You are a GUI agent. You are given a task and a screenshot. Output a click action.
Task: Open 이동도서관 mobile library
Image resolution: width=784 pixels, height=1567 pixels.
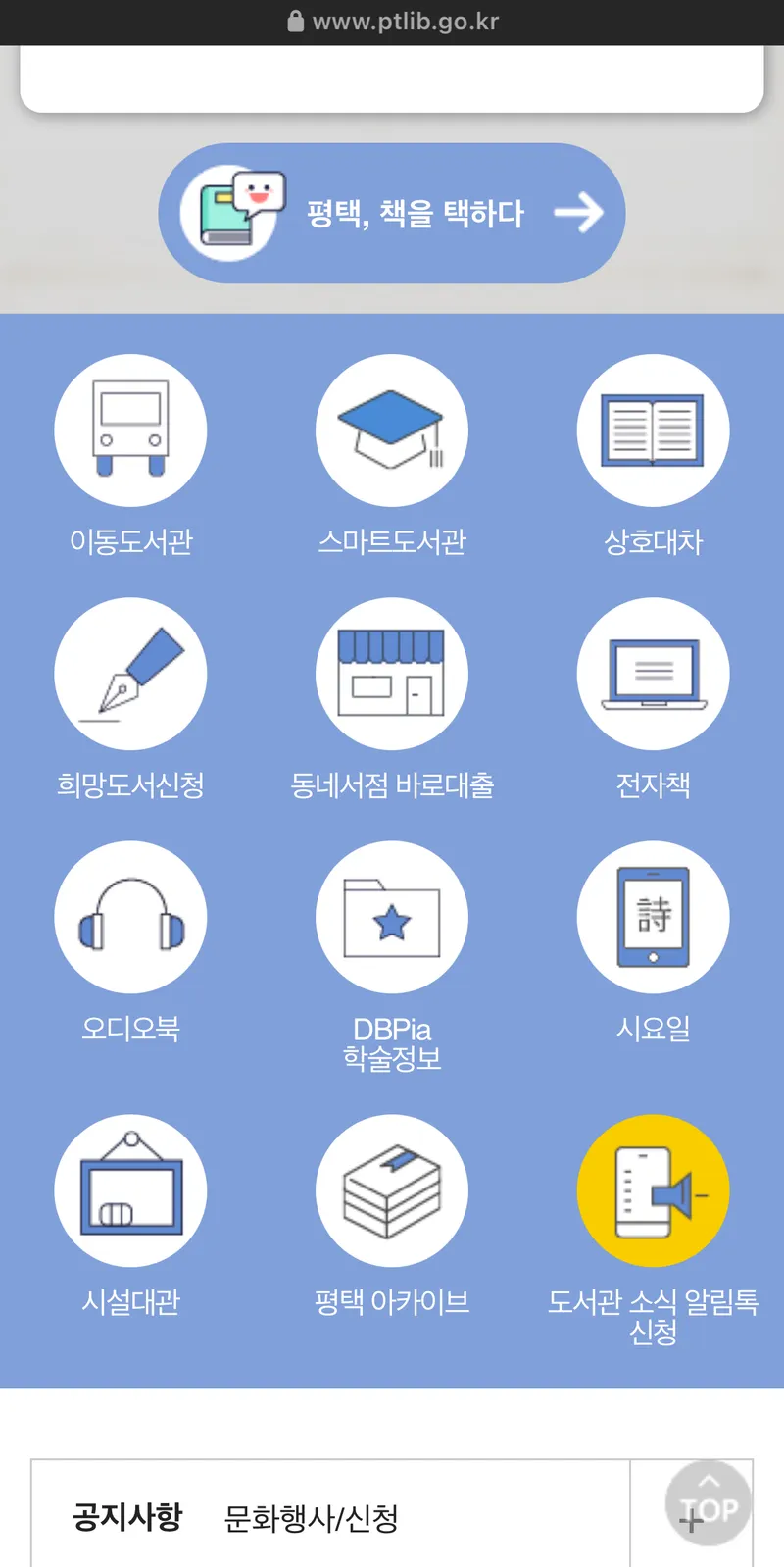coord(130,457)
